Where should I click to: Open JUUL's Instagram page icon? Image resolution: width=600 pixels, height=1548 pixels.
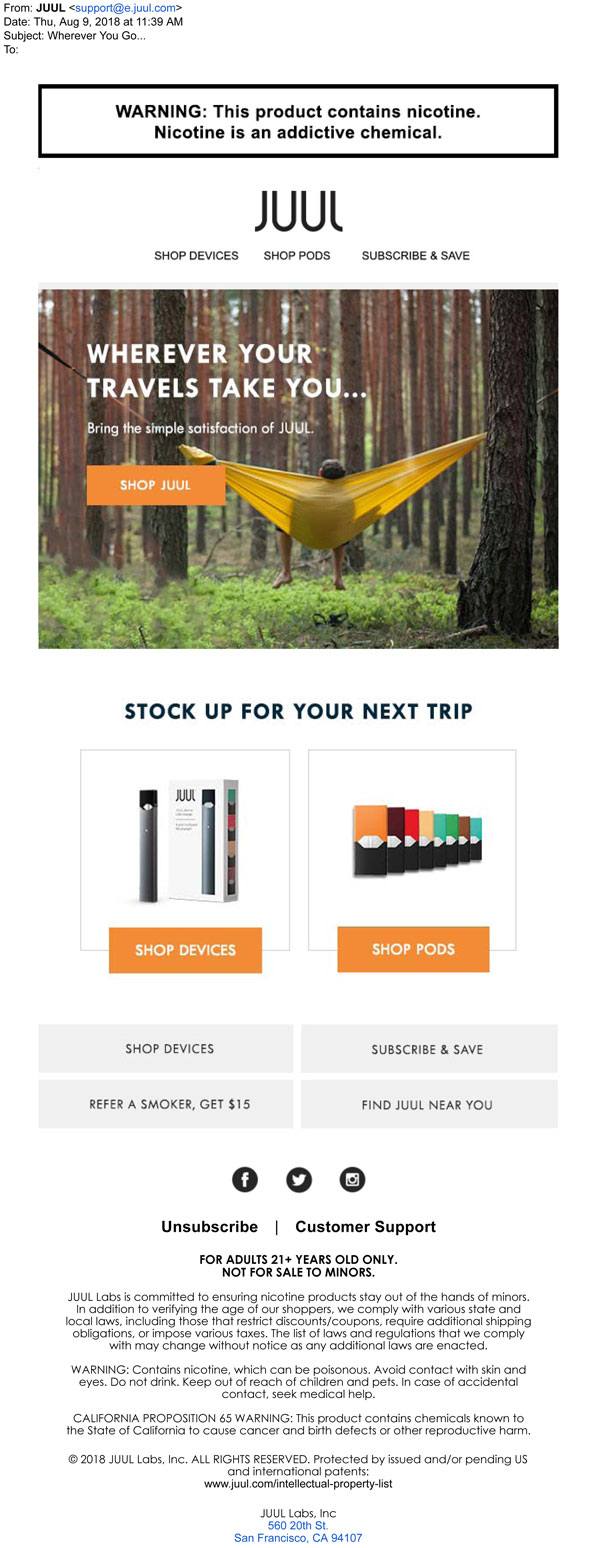tap(353, 1179)
